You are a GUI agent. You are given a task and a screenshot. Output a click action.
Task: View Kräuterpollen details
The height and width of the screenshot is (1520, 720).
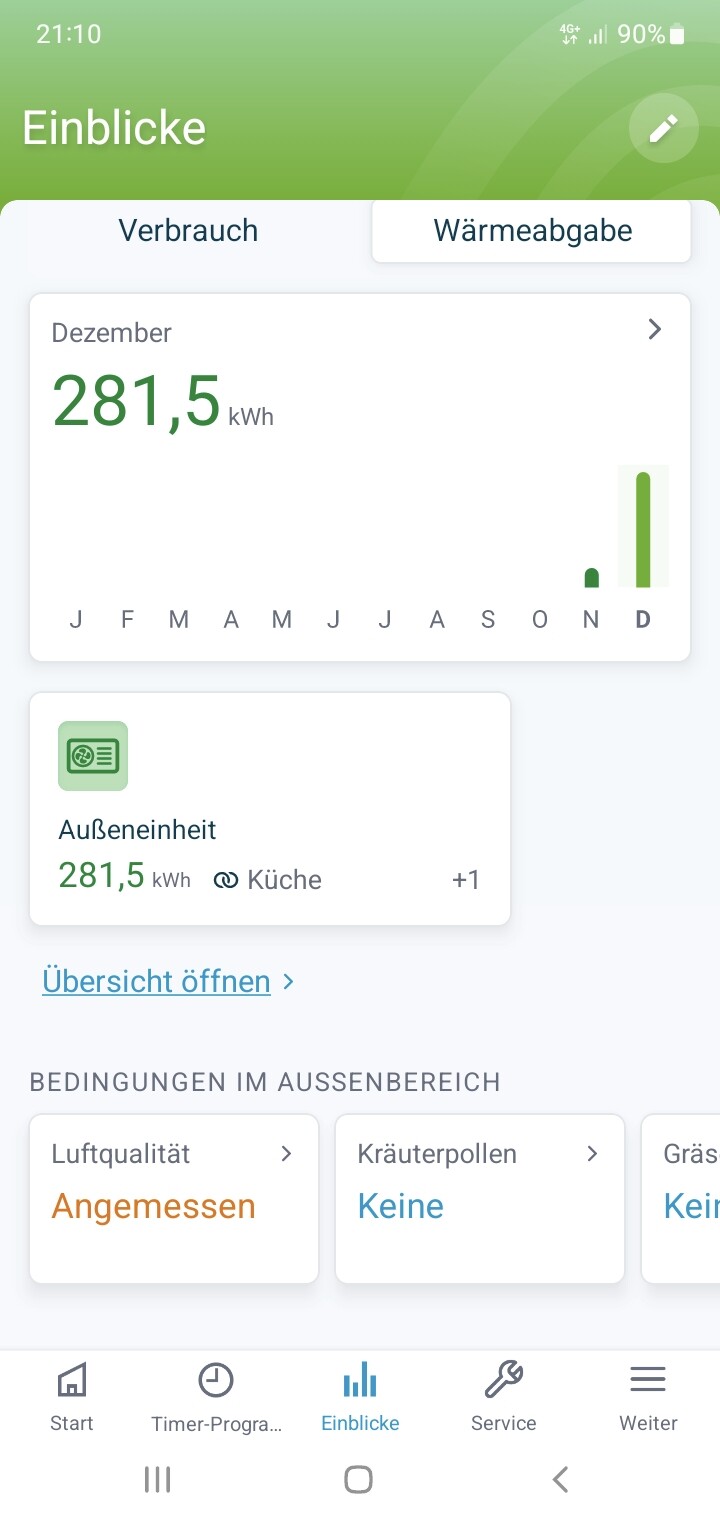[479, 1198]
